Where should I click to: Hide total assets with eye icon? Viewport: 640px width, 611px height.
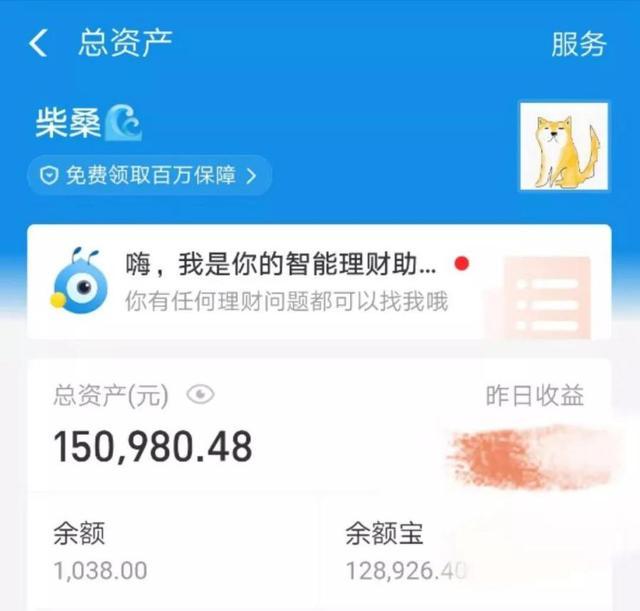[201, 394]
